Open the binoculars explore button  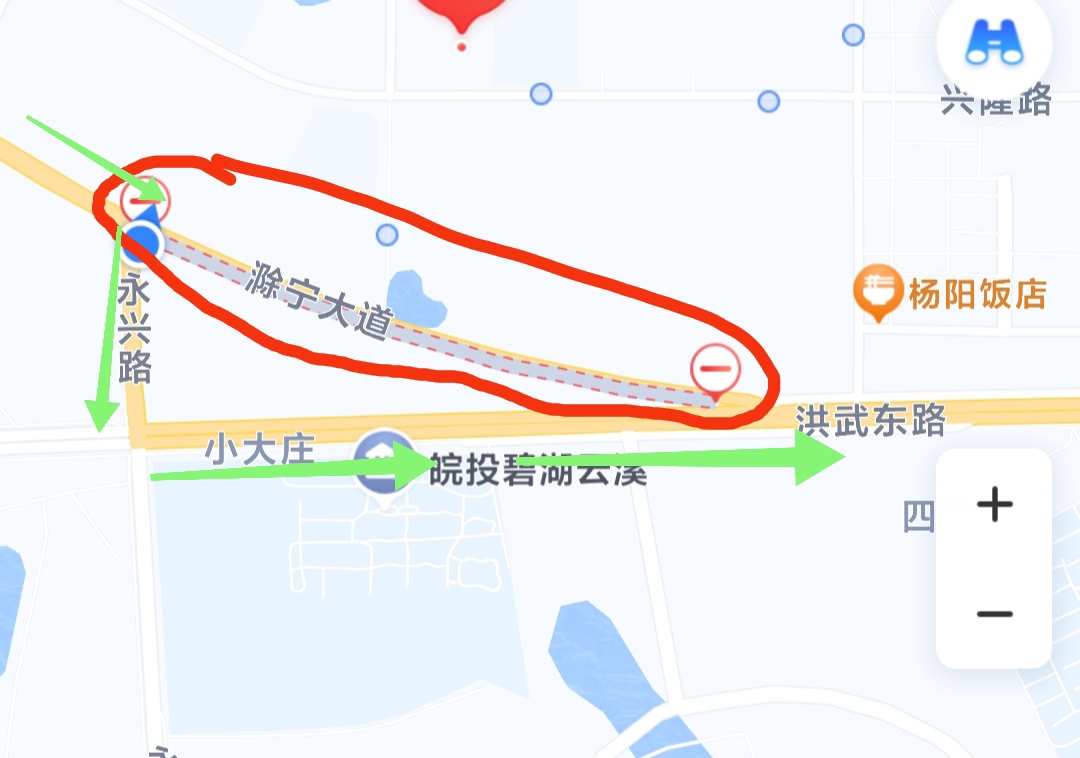pyautogui.click(x=994, y=43)
